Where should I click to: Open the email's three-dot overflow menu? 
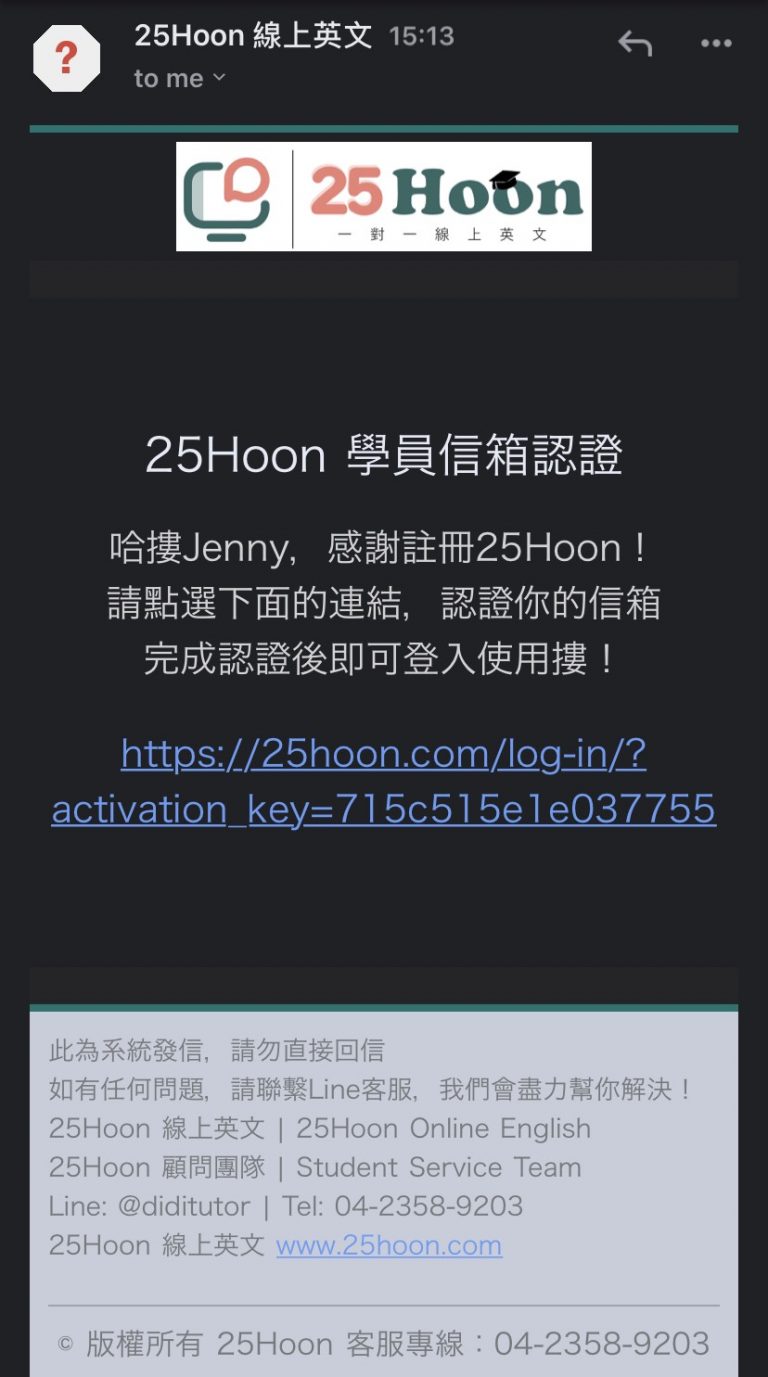[716, 43]
